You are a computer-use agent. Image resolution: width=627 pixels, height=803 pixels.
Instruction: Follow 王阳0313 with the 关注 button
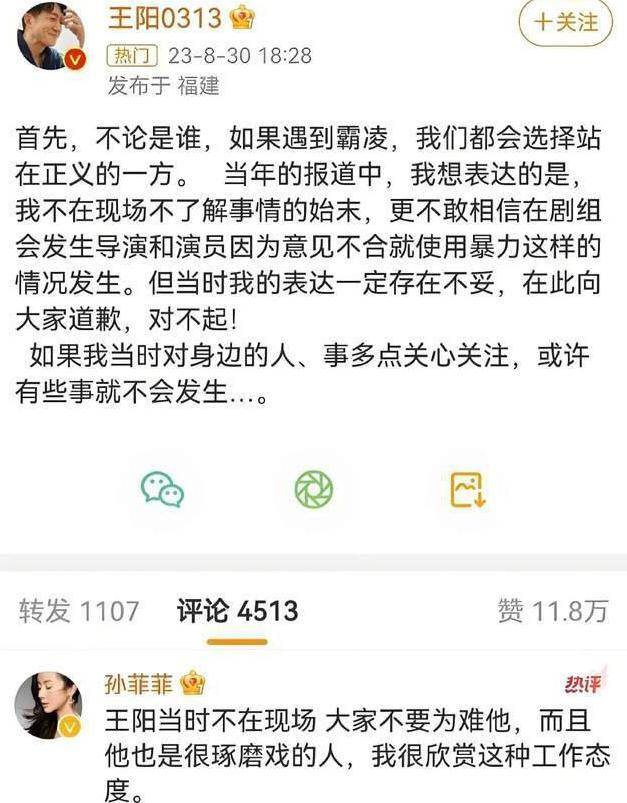coord(565,22)
